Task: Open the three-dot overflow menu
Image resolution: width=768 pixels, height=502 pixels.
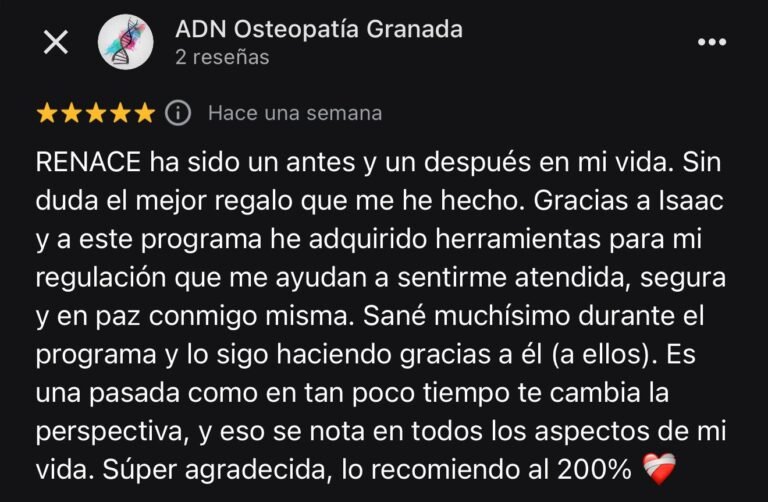Action: pyautogui.click(x=711, y=42)
